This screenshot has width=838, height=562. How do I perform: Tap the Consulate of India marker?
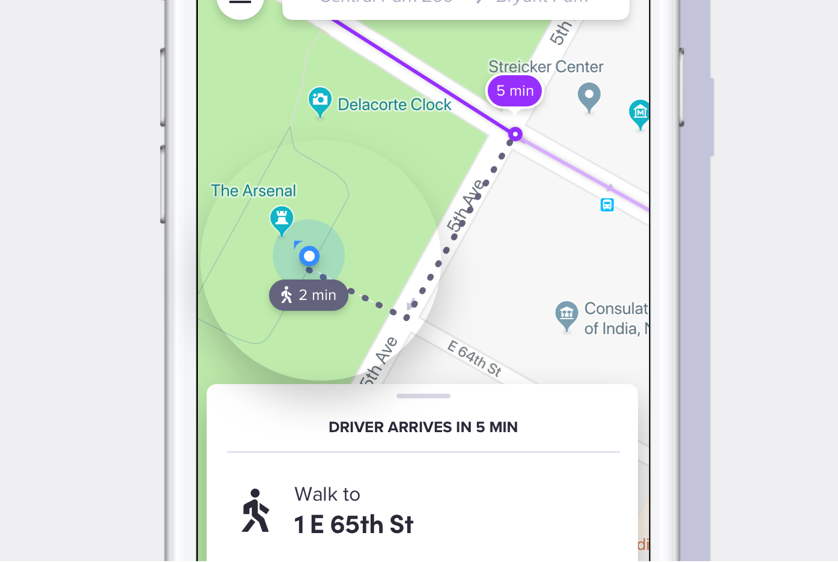pos(567,316)
